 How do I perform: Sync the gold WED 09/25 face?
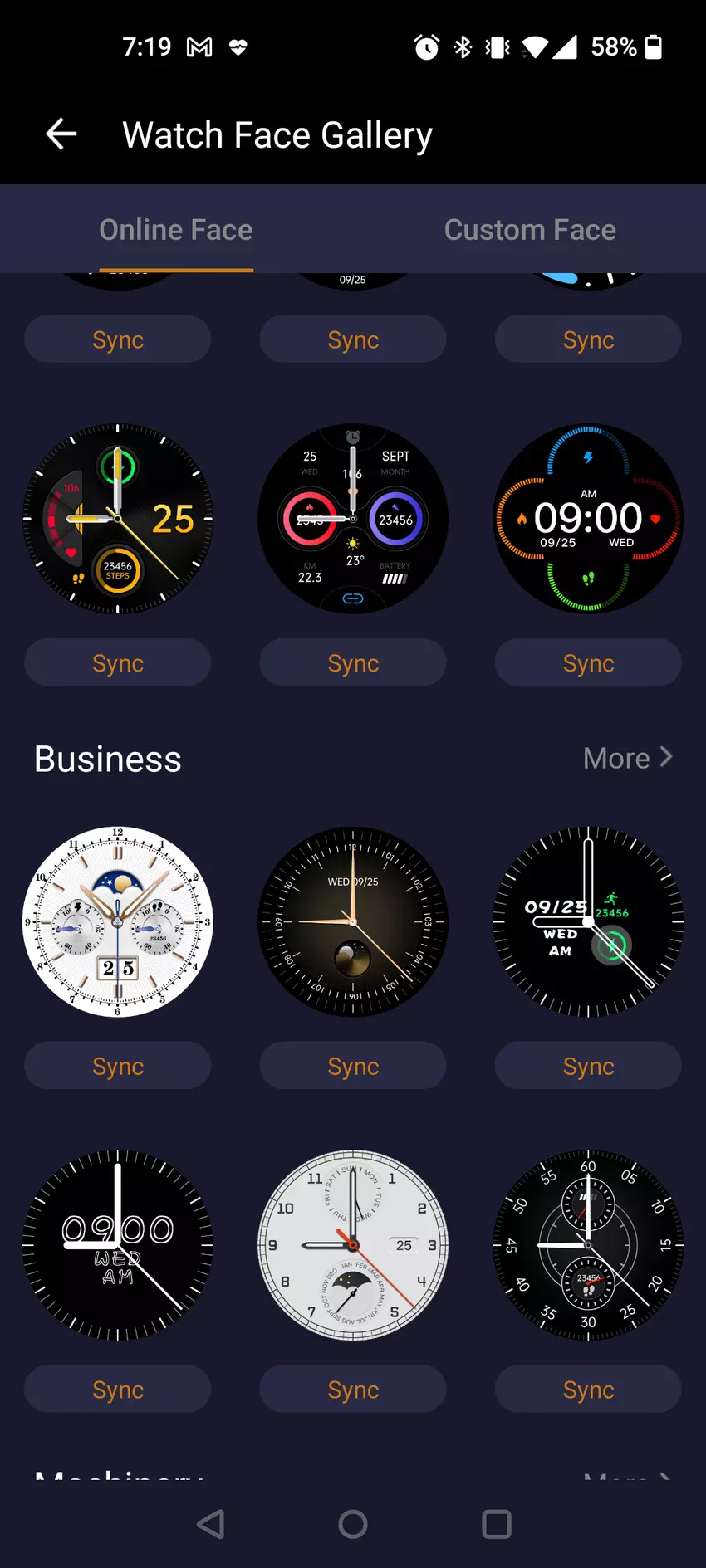click(353, 1066)
